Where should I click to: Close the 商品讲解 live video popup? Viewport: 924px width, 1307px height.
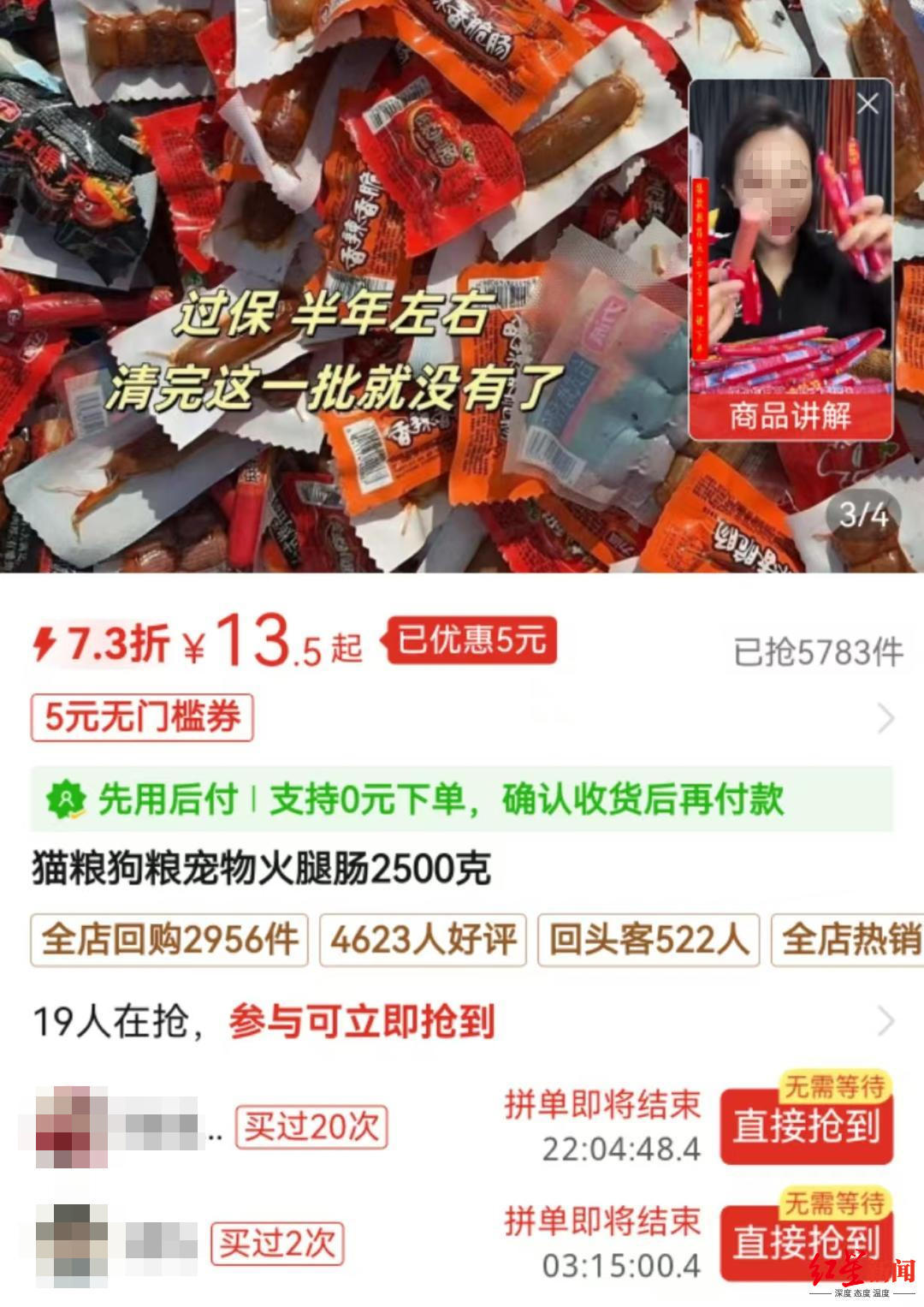coord(868,104)
